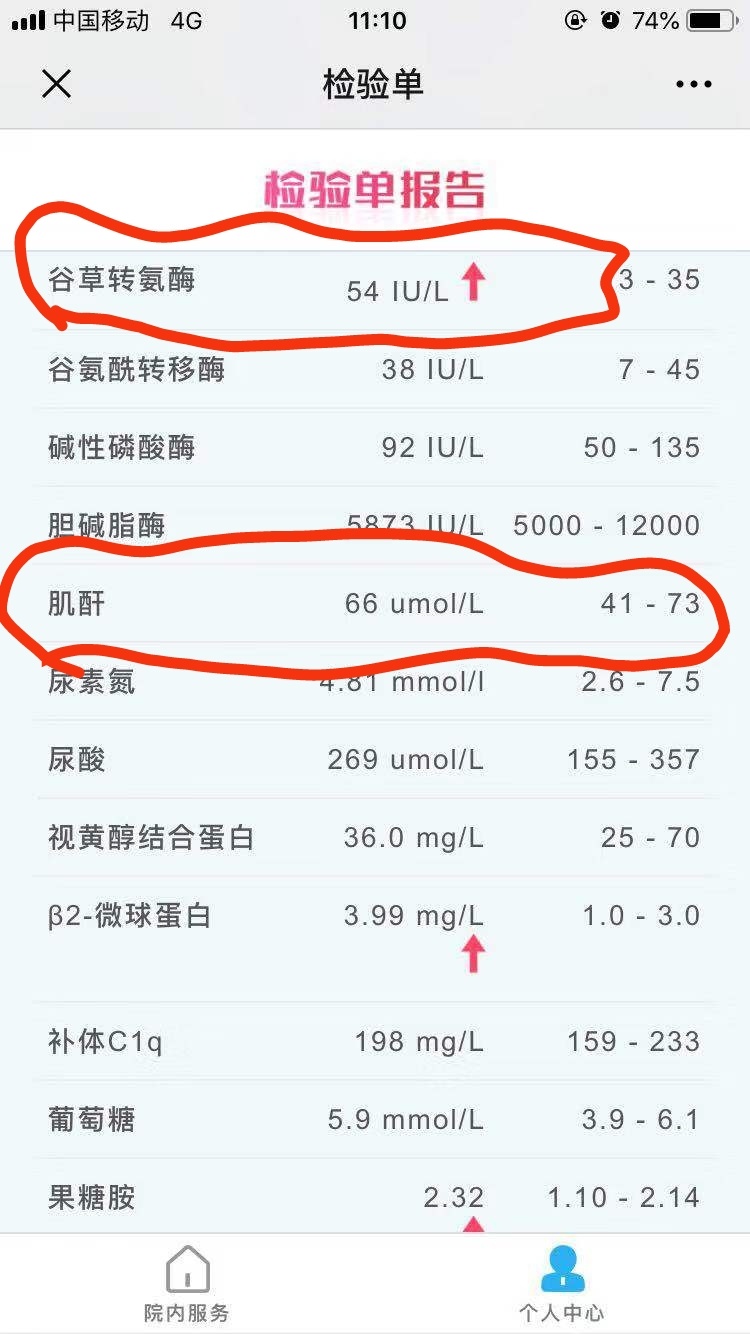Open the three-dot overflow menu
This screenshot has width=750, height=1334.
(x=693, y=84)
